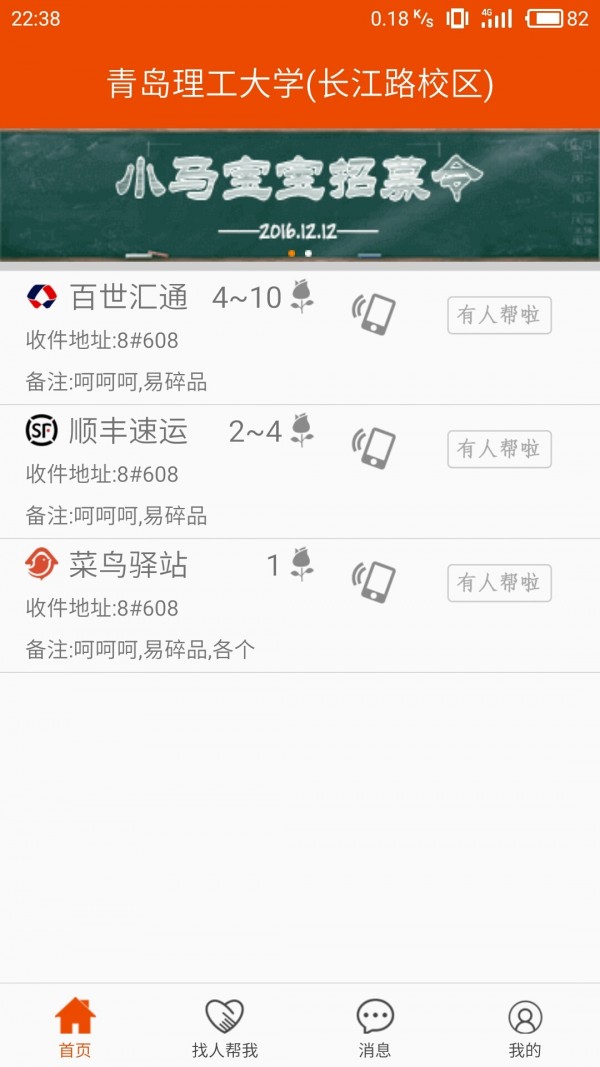Call the requester of 百世汇通 order
The height and width of the screenshot is (1067, 600).
point(374,315)
